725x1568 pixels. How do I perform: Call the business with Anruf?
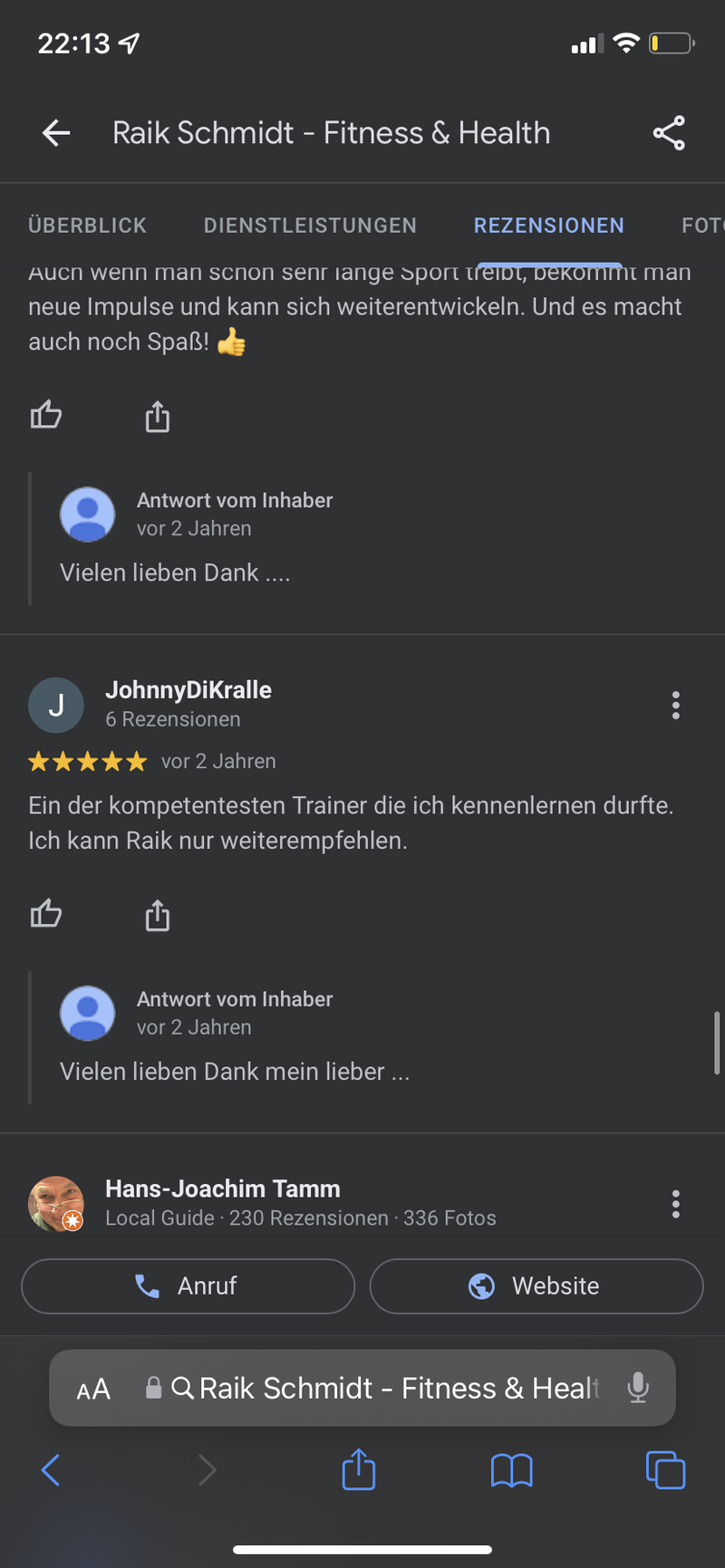188,1285
